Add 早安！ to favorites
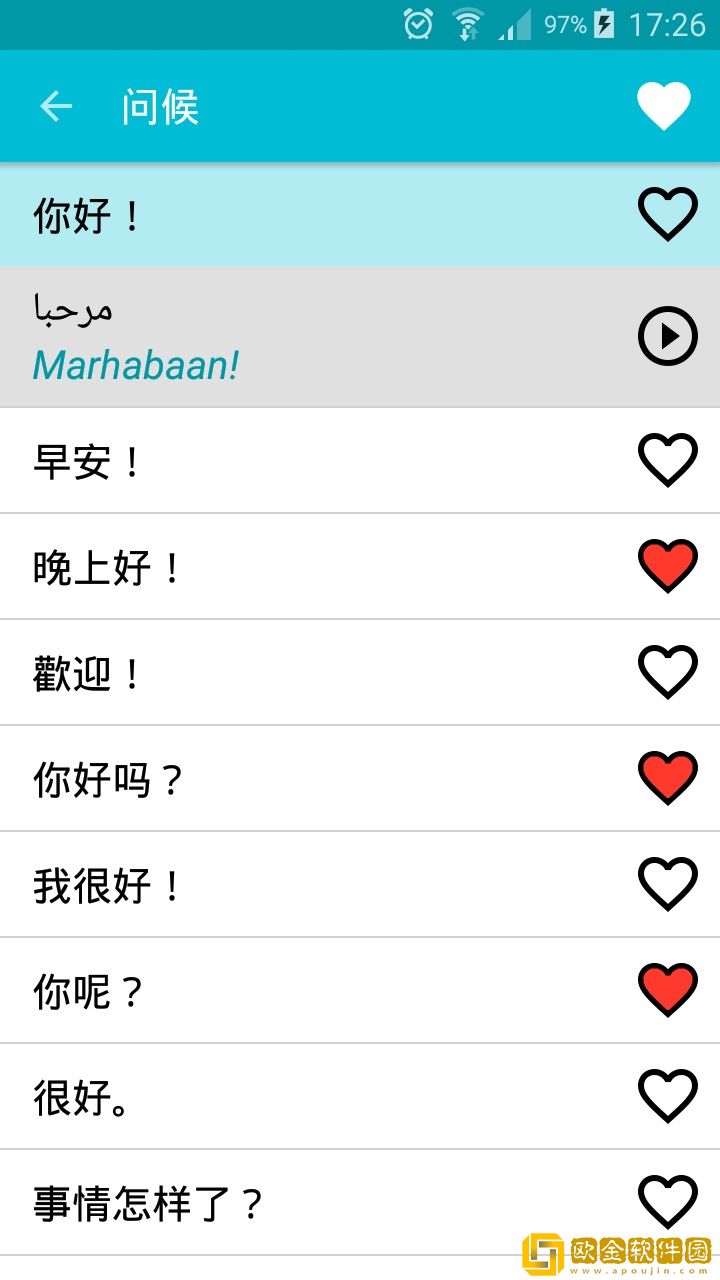The image size is (720, 1280). coord(667,461)
